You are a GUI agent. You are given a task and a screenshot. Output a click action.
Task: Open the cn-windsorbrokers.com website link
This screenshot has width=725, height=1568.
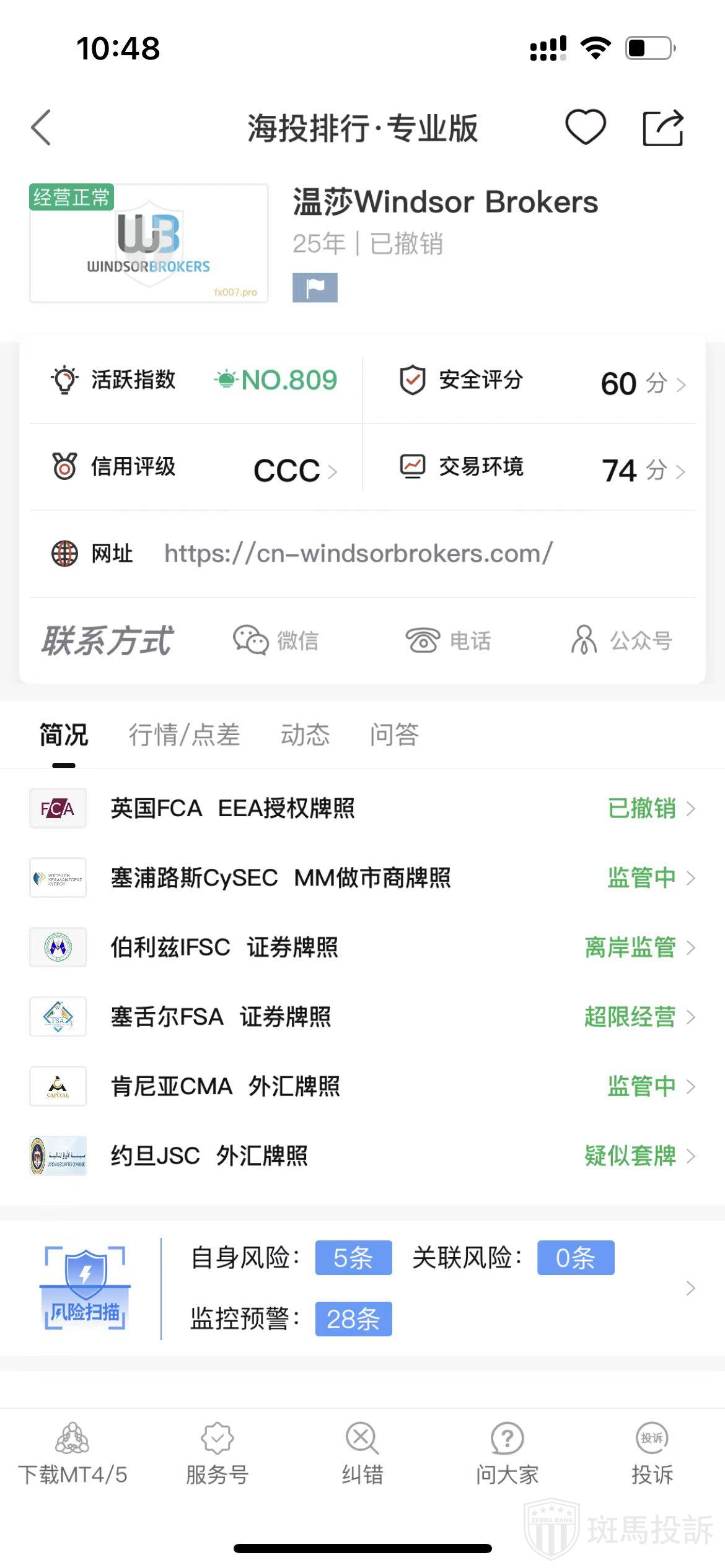coord(358,554)
